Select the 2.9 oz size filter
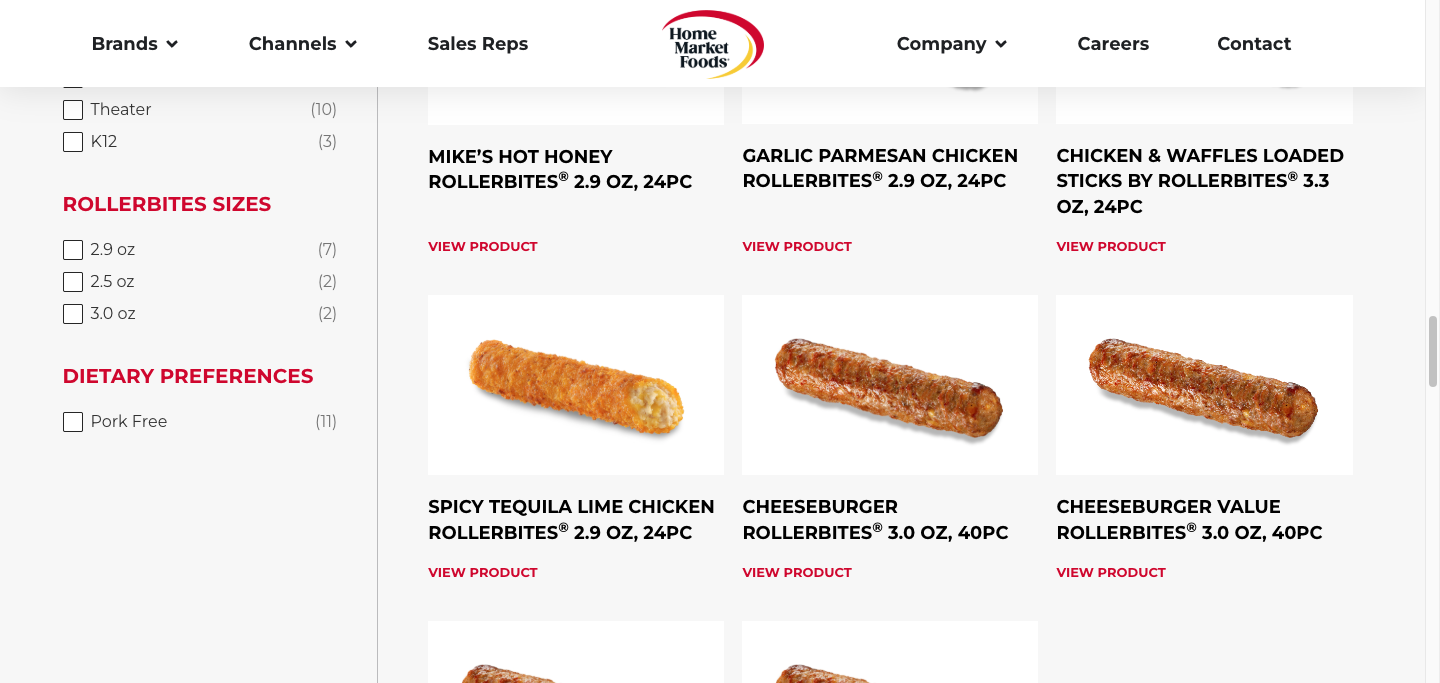Screen dimensions: 1440x683 point(73,250)
